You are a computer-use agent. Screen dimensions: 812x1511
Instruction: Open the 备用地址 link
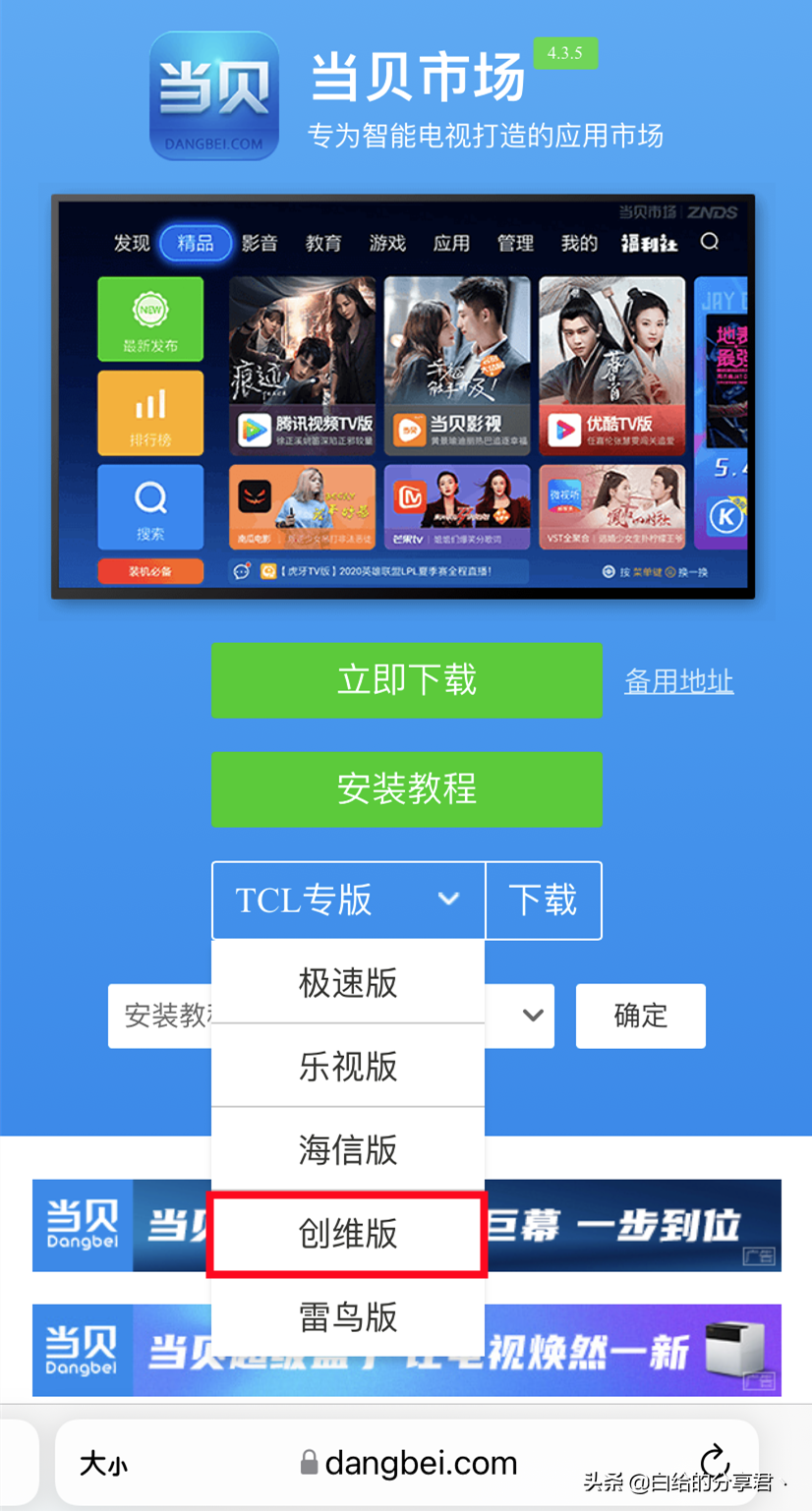[679, 681]
